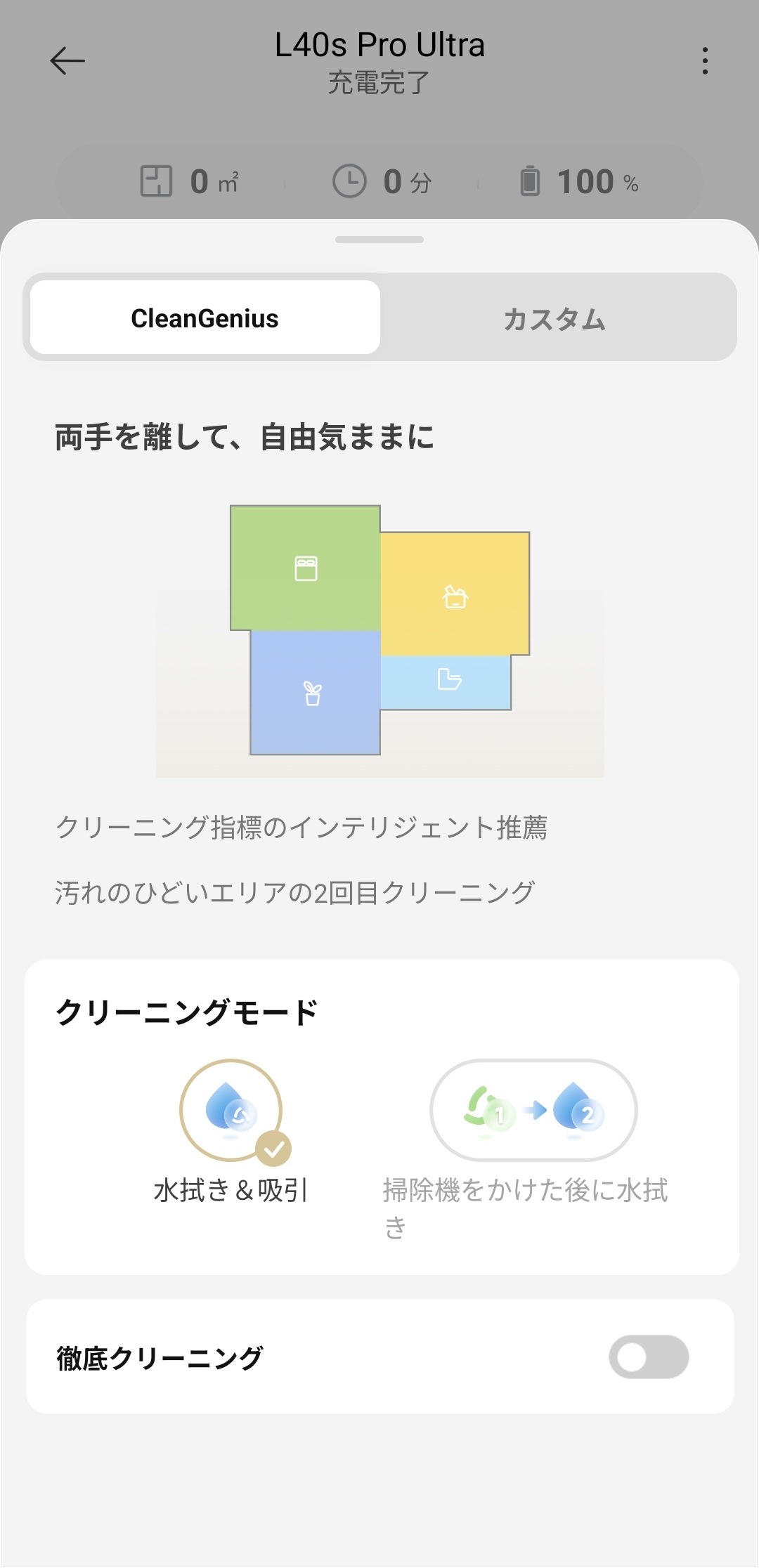Enable the 徹底クリーニング switch

click(x=648, y=1357)
